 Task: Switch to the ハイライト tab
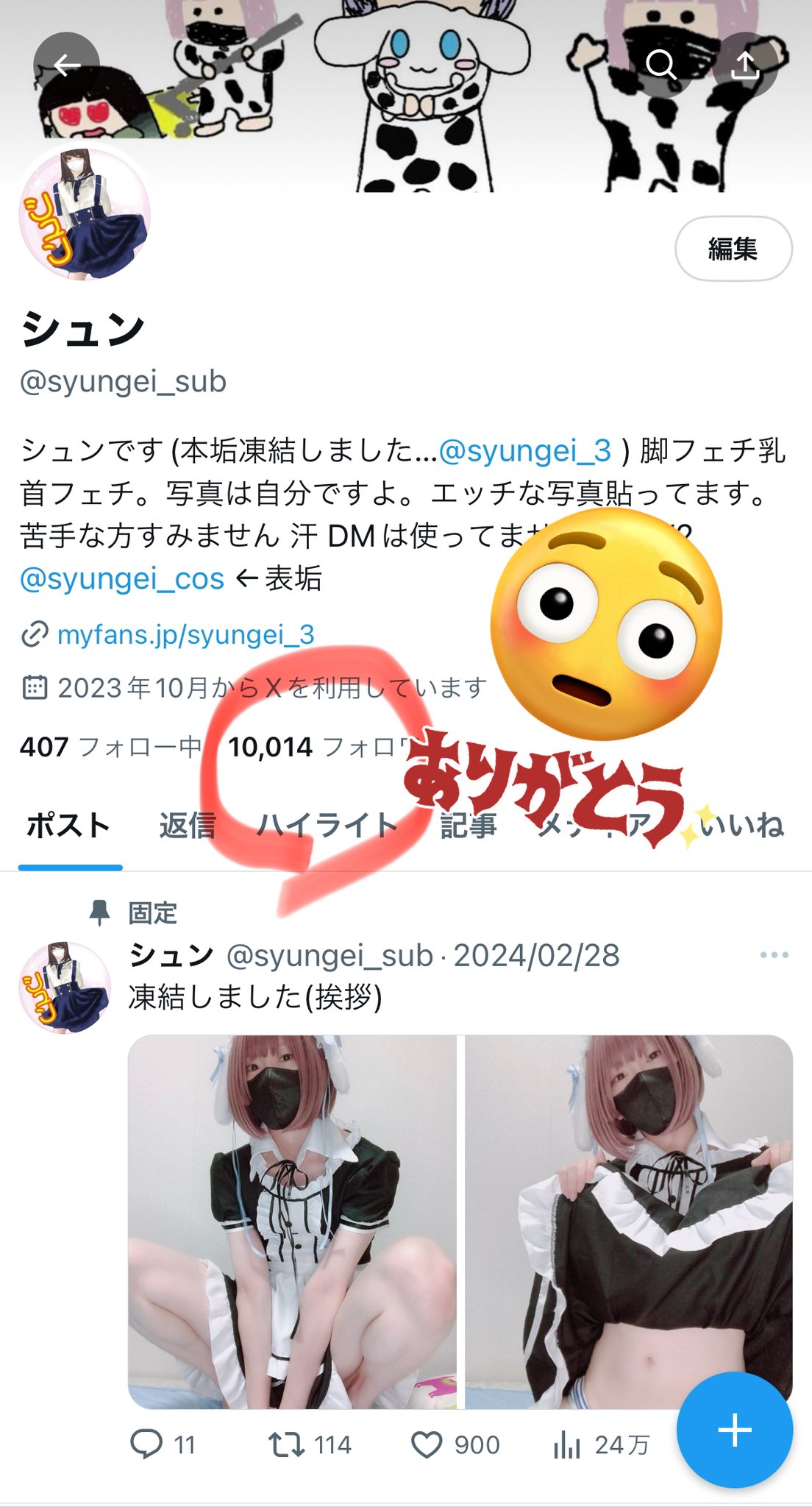click(x=327, y=826)
